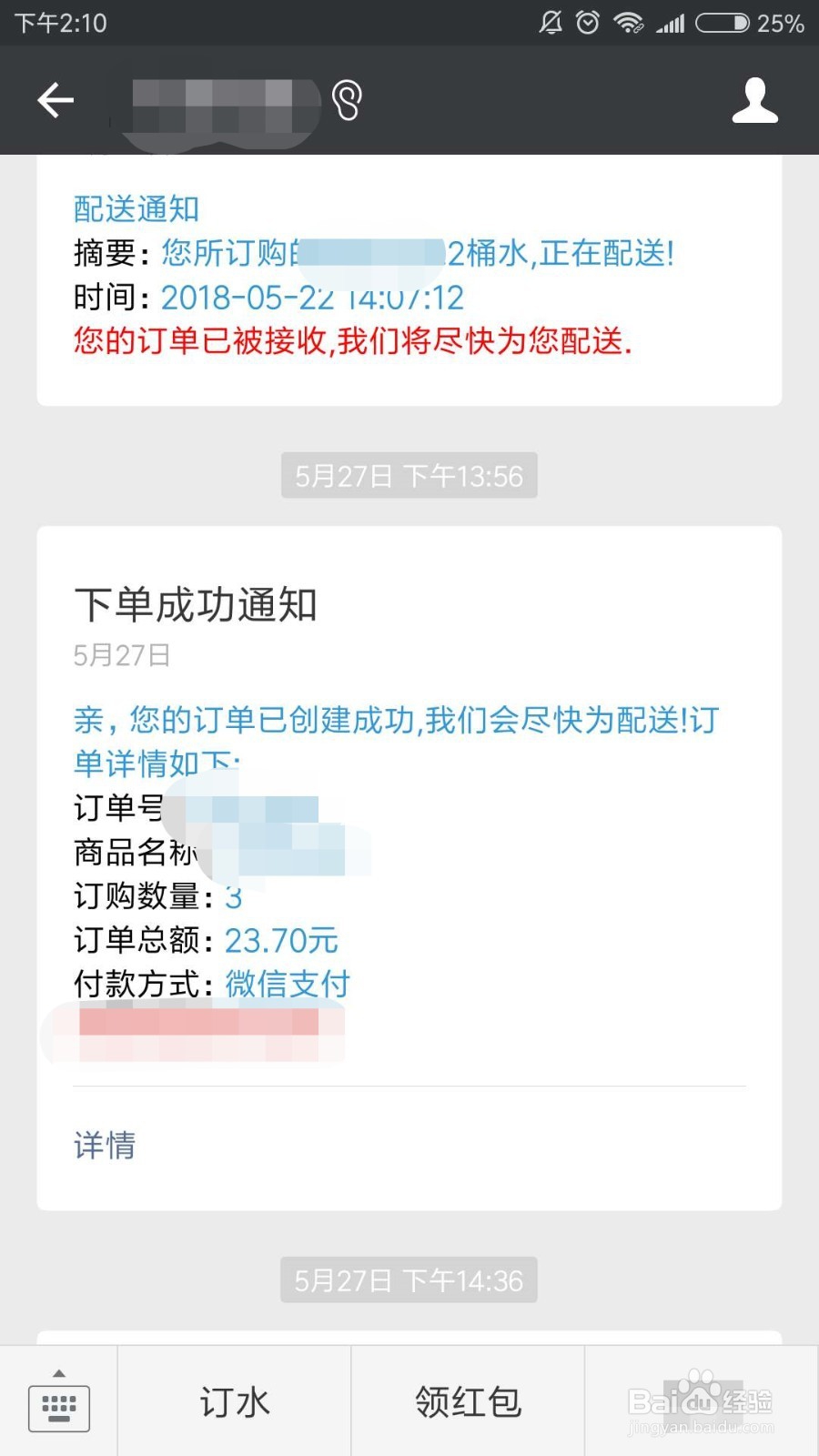Tap the 配送通知 notification title
819x1456 pixels.
tap(136, 208)
